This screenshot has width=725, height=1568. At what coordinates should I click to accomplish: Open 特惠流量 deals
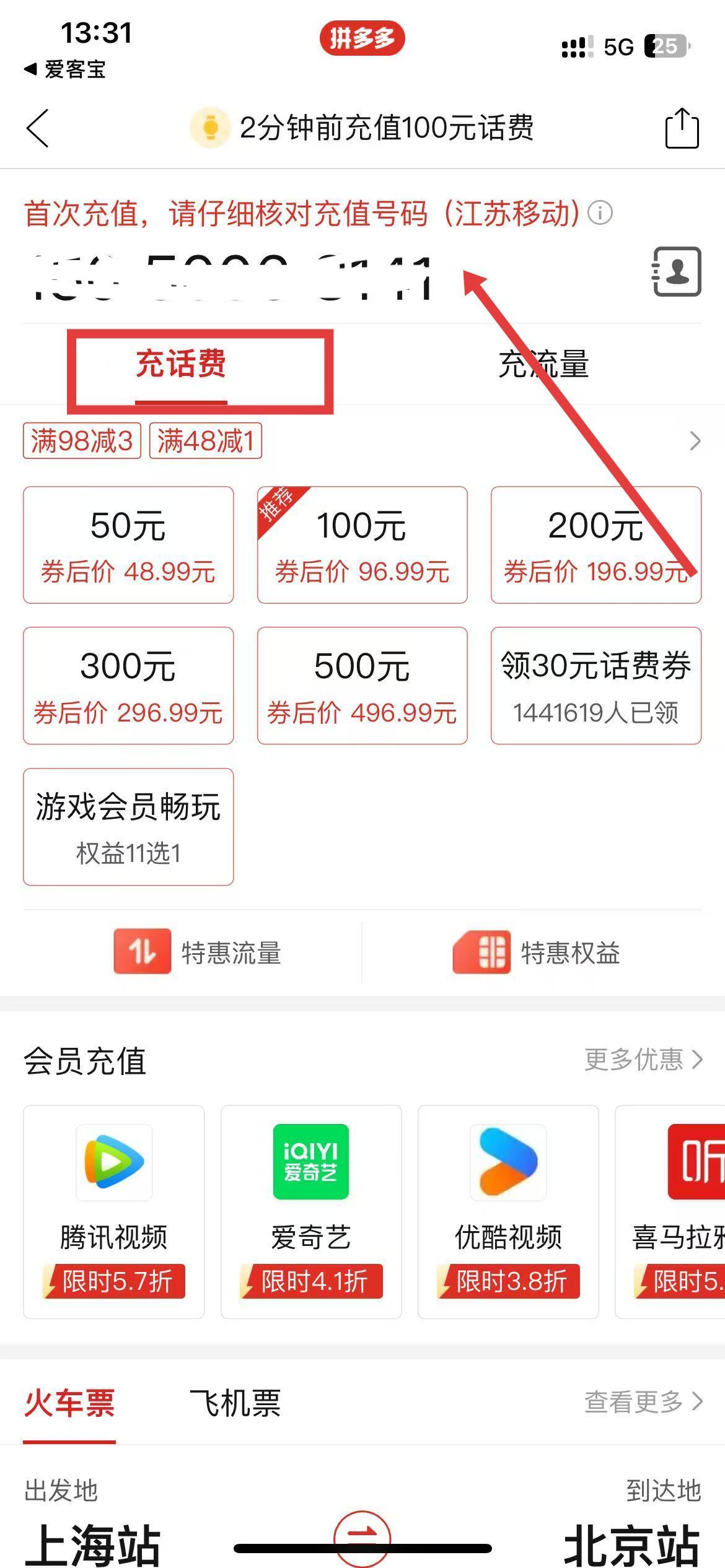tap(198, 952)
